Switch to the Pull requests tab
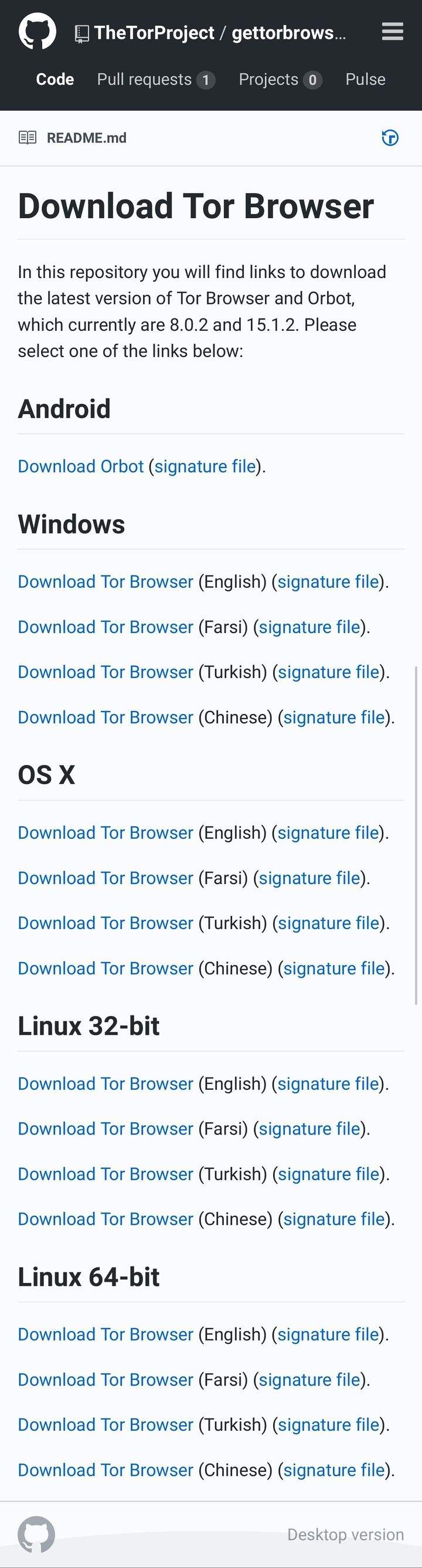Image resolution: width=422 pixels, height=1568 pixels. pos(155,79)
